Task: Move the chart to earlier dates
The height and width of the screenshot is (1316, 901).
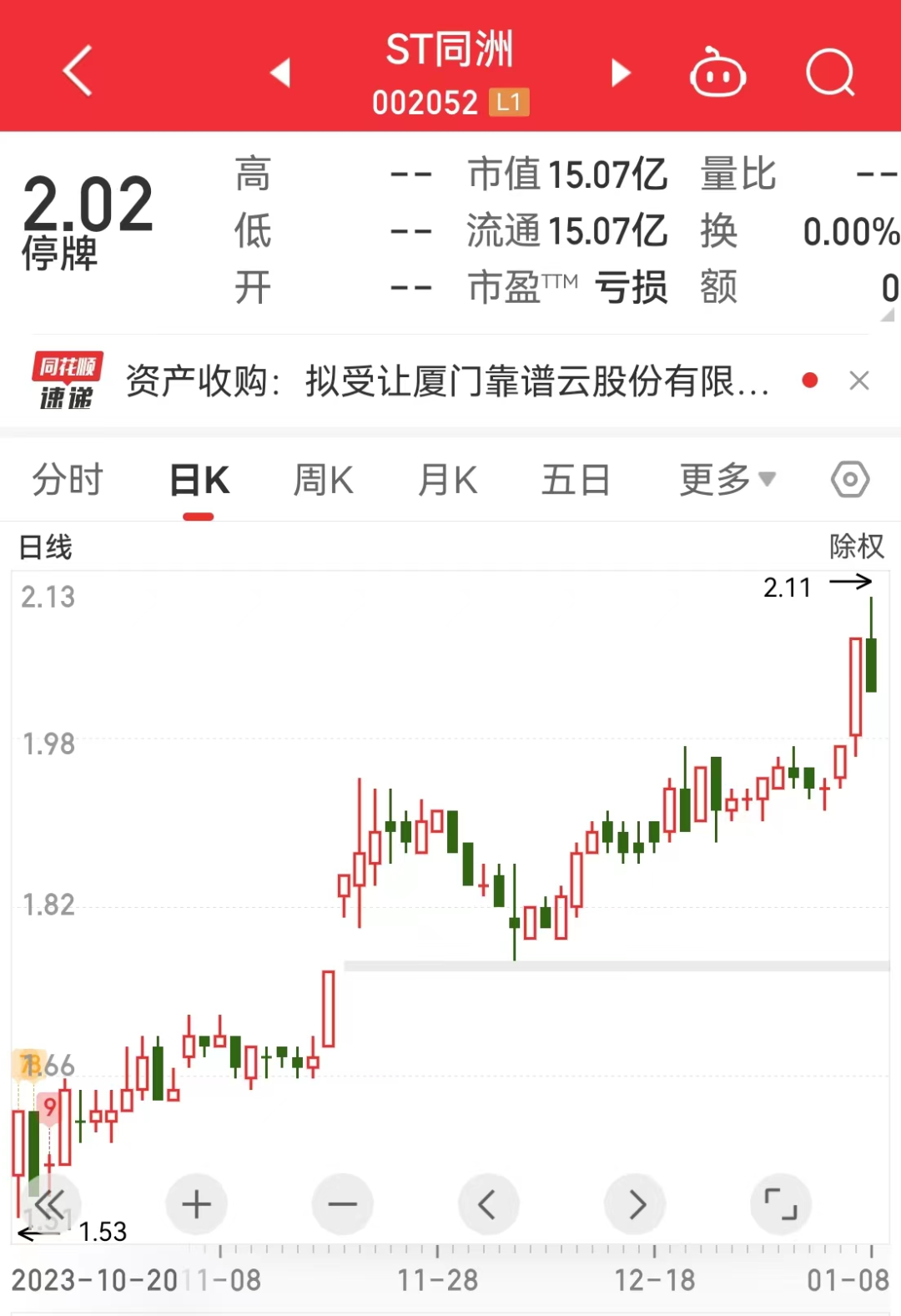Action: 488,1204
